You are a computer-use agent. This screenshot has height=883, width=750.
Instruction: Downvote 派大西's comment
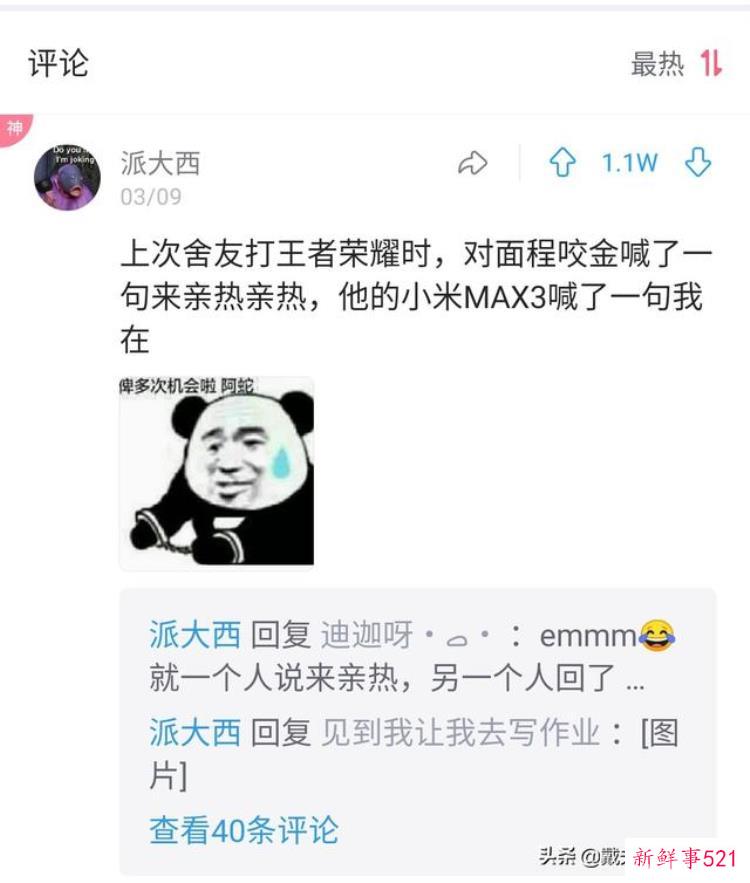(697, 164)
